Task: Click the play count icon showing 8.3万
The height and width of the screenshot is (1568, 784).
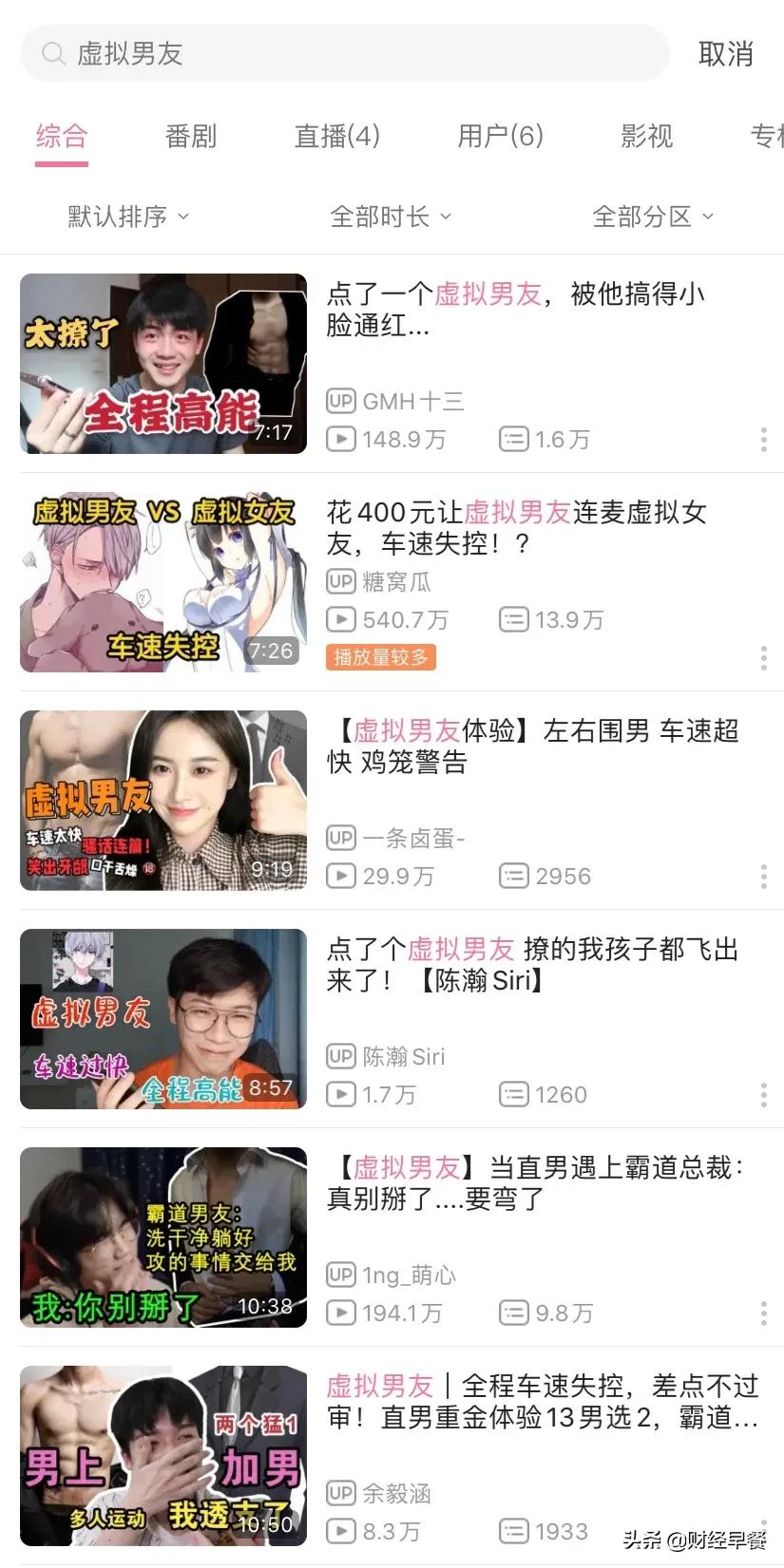Action: pyautogui.click(x=341, y=1531)
